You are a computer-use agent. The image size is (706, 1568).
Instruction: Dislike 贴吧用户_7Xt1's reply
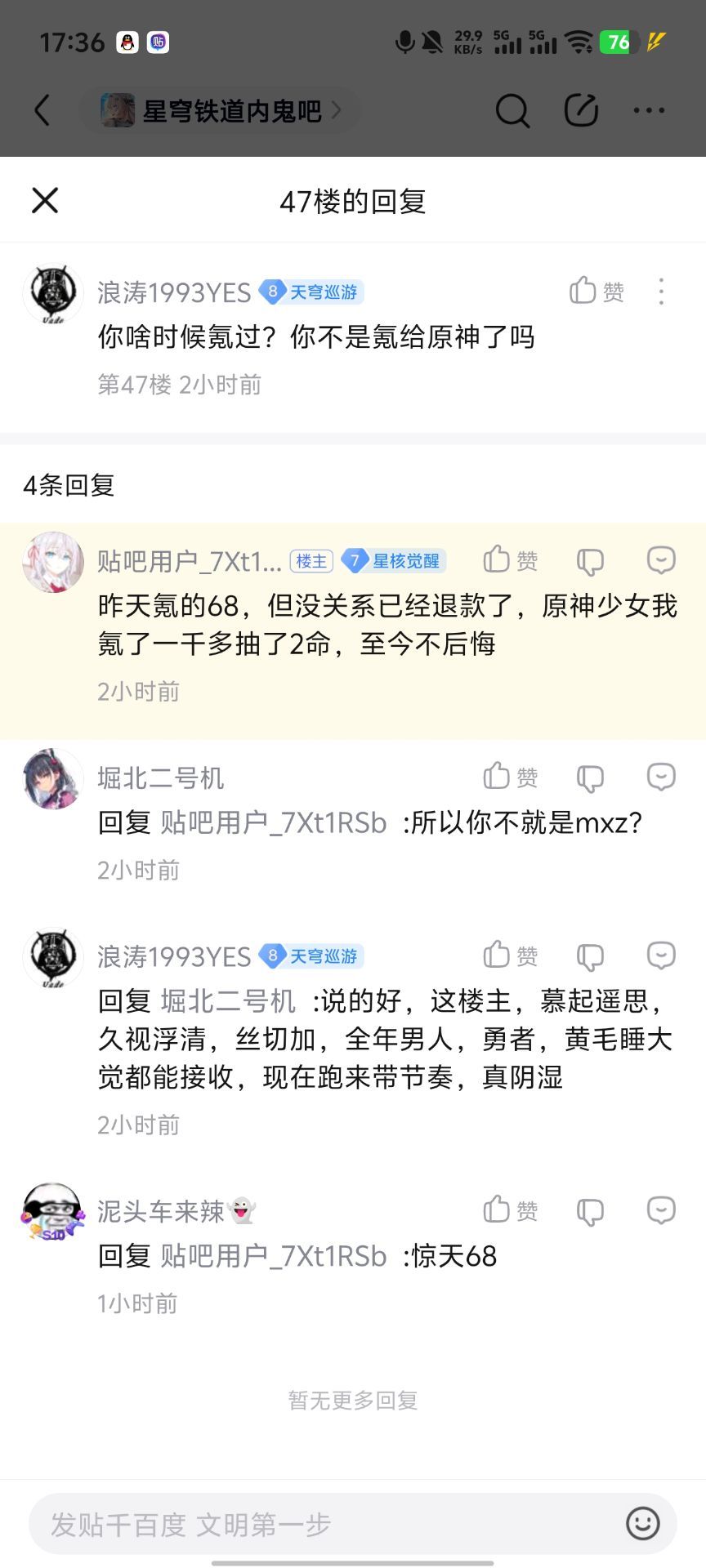click(590, 561)
